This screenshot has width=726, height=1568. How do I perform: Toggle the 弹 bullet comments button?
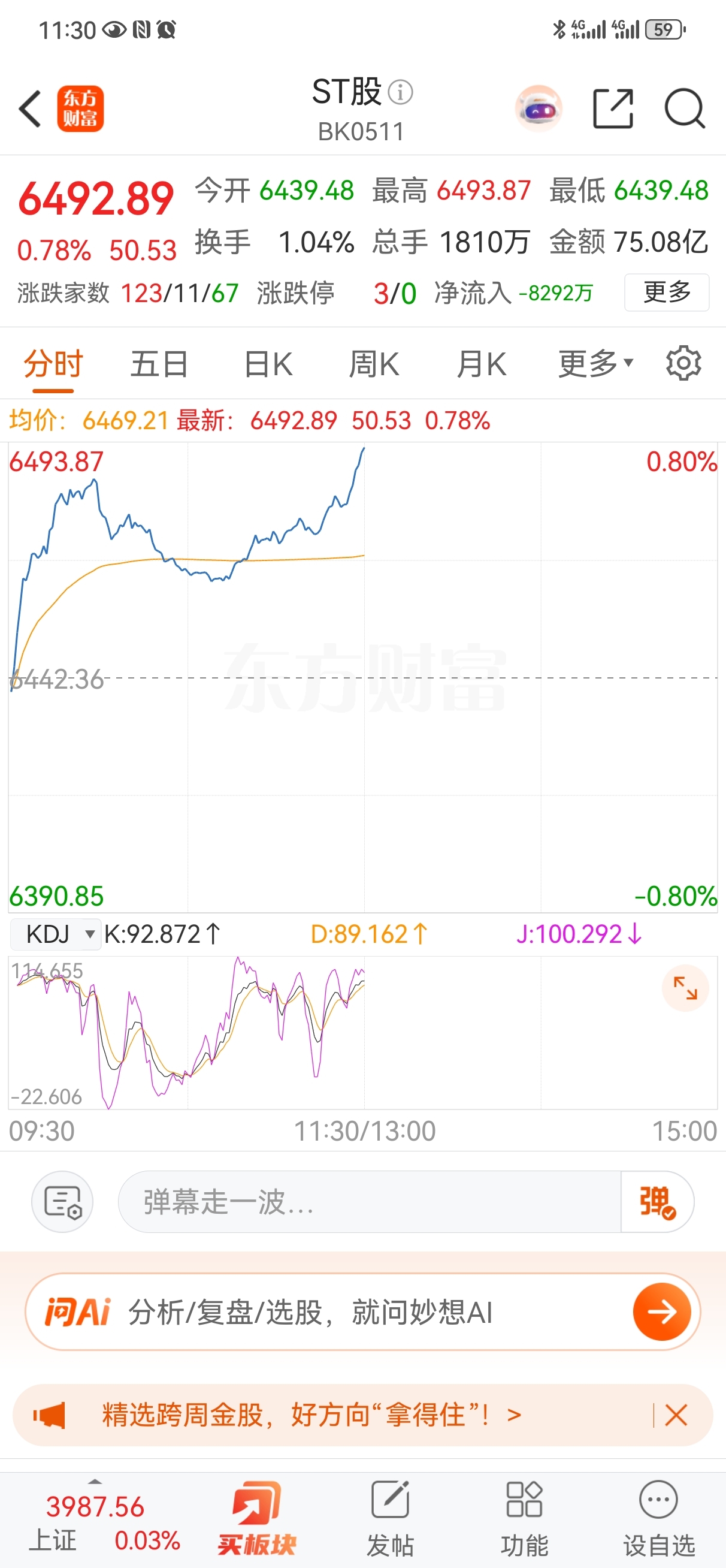point(657,1202)
